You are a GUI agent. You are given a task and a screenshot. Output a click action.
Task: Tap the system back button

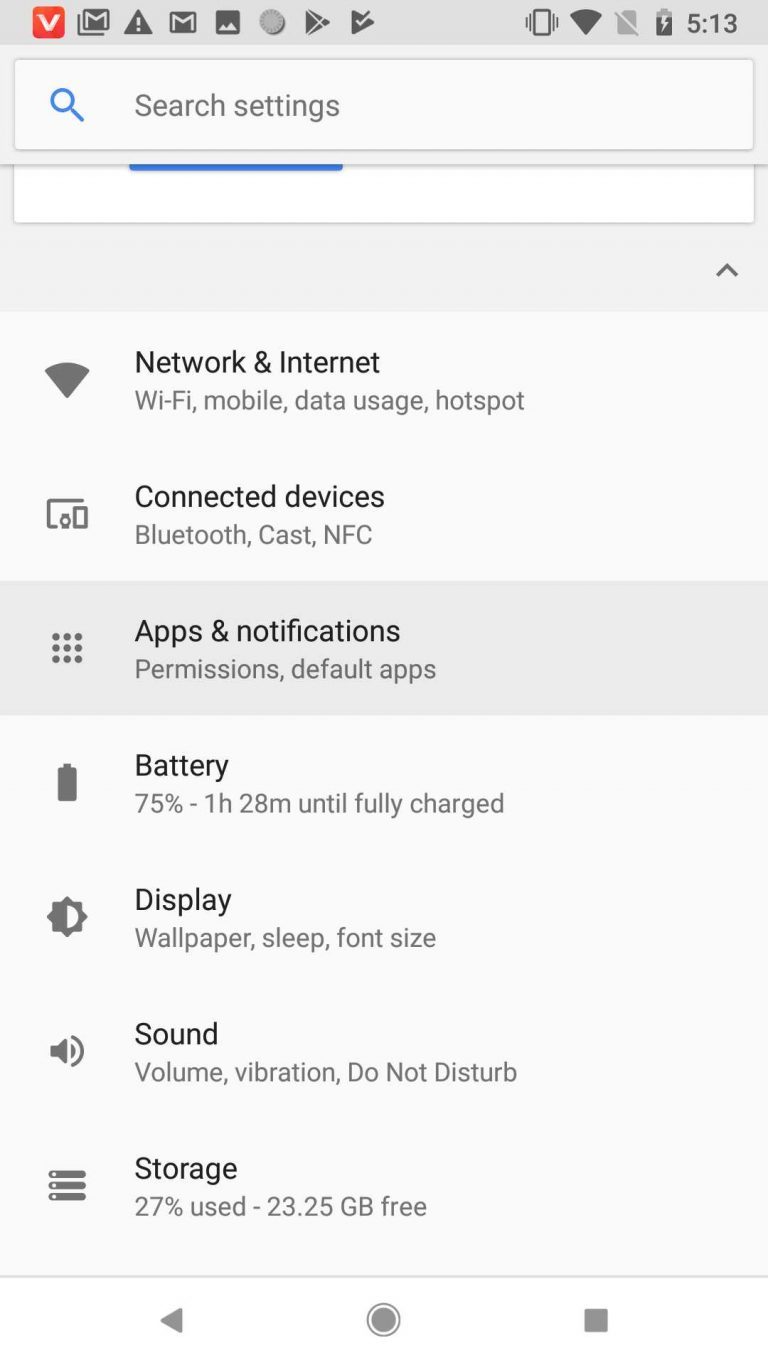coord(172,1321)
